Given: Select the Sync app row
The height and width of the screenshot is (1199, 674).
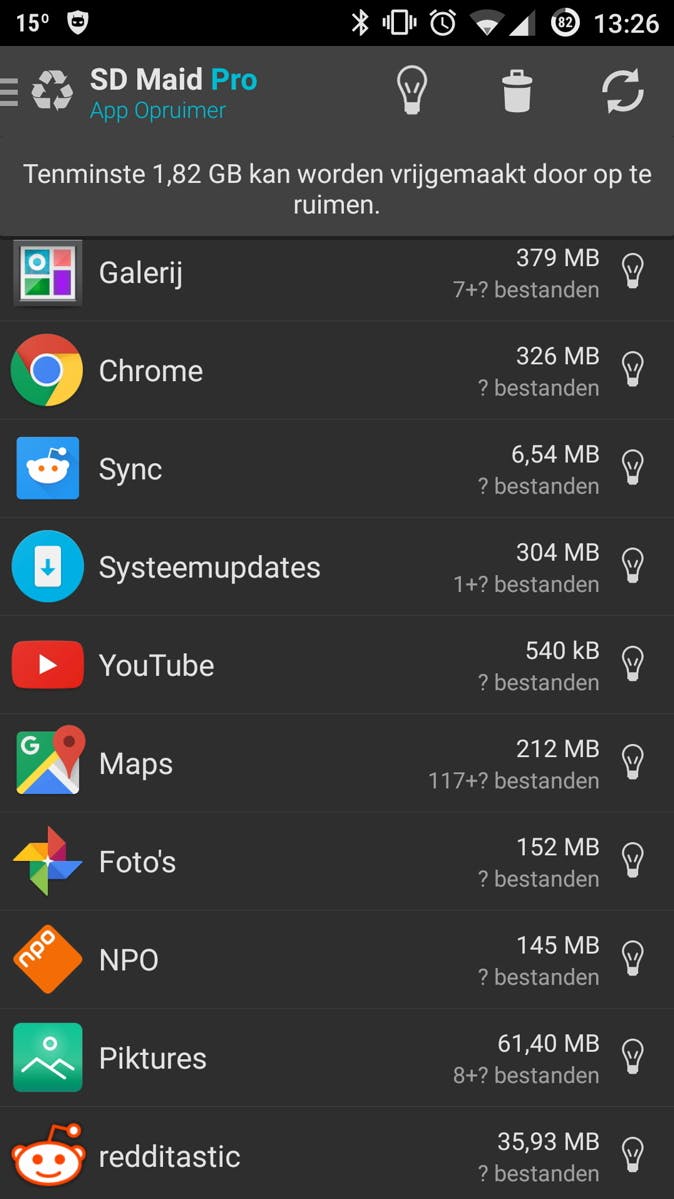Looking at the screenshot, I should pos(300,469).
